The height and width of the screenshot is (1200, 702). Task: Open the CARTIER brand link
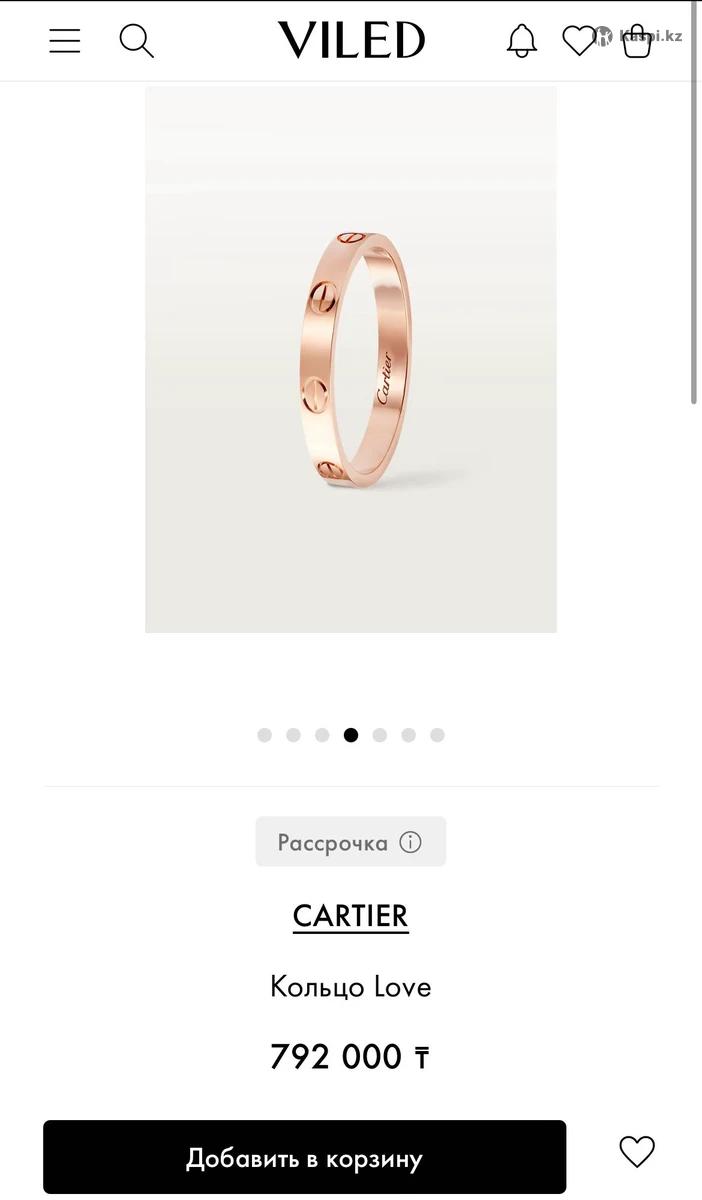tap(351, 916)
